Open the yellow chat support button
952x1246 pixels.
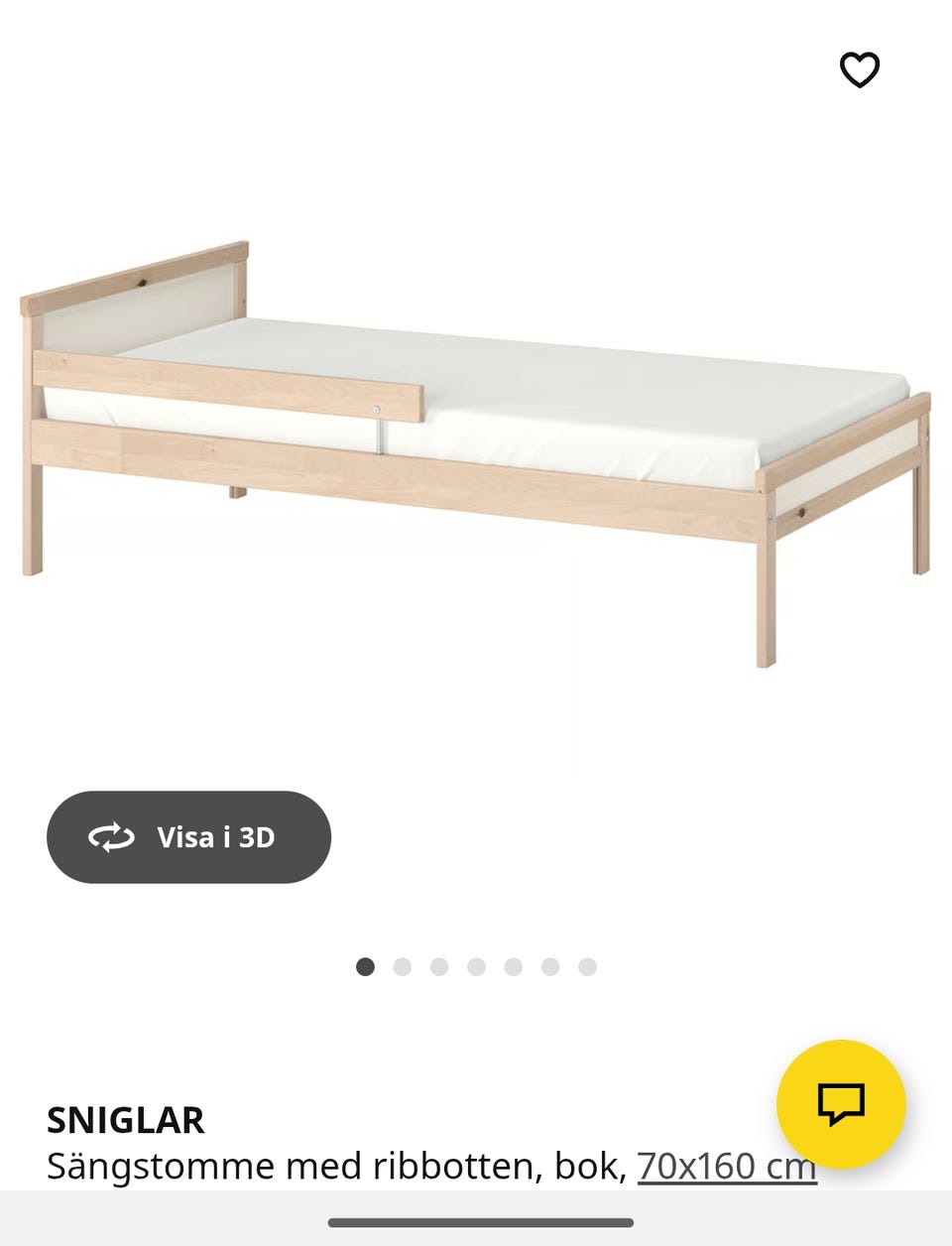point(840,1103)
